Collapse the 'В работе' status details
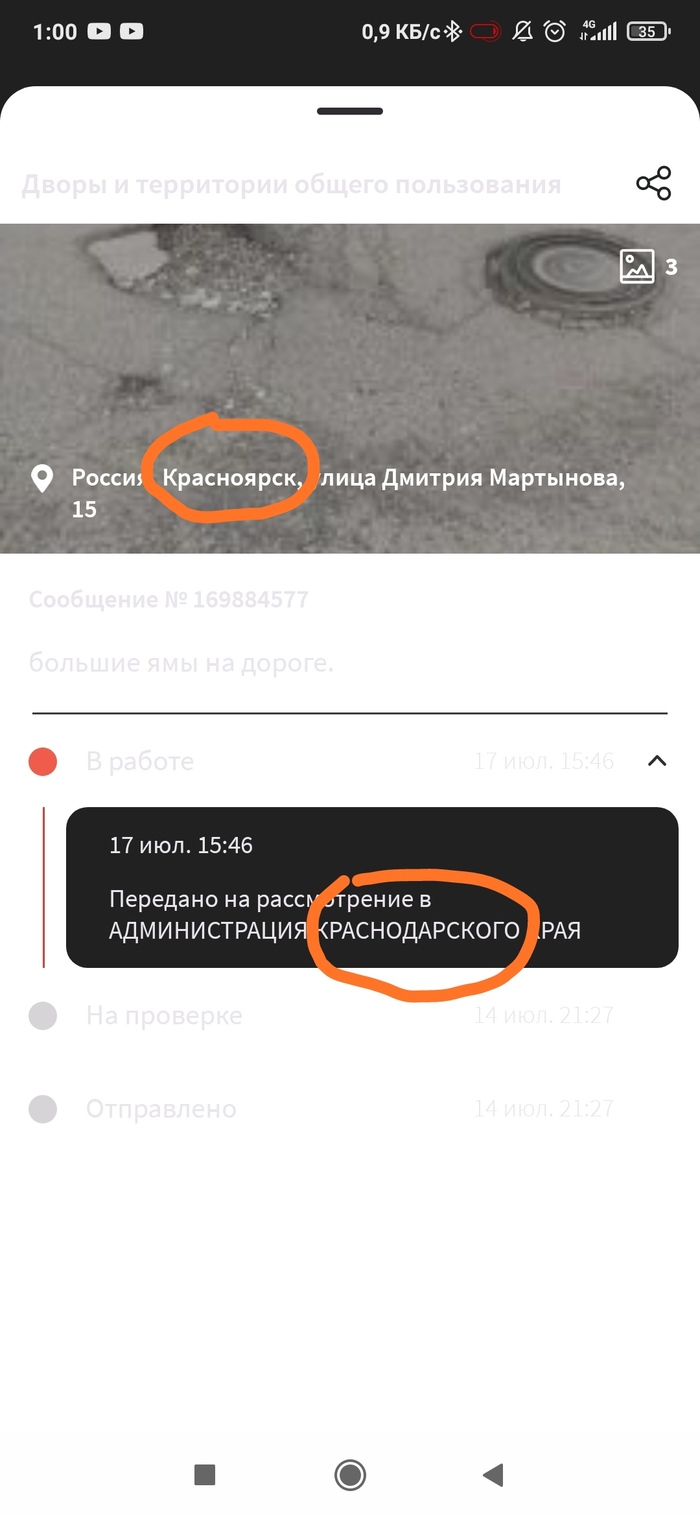Viewport: 700px width, 1517px height. tap(656, 761)
